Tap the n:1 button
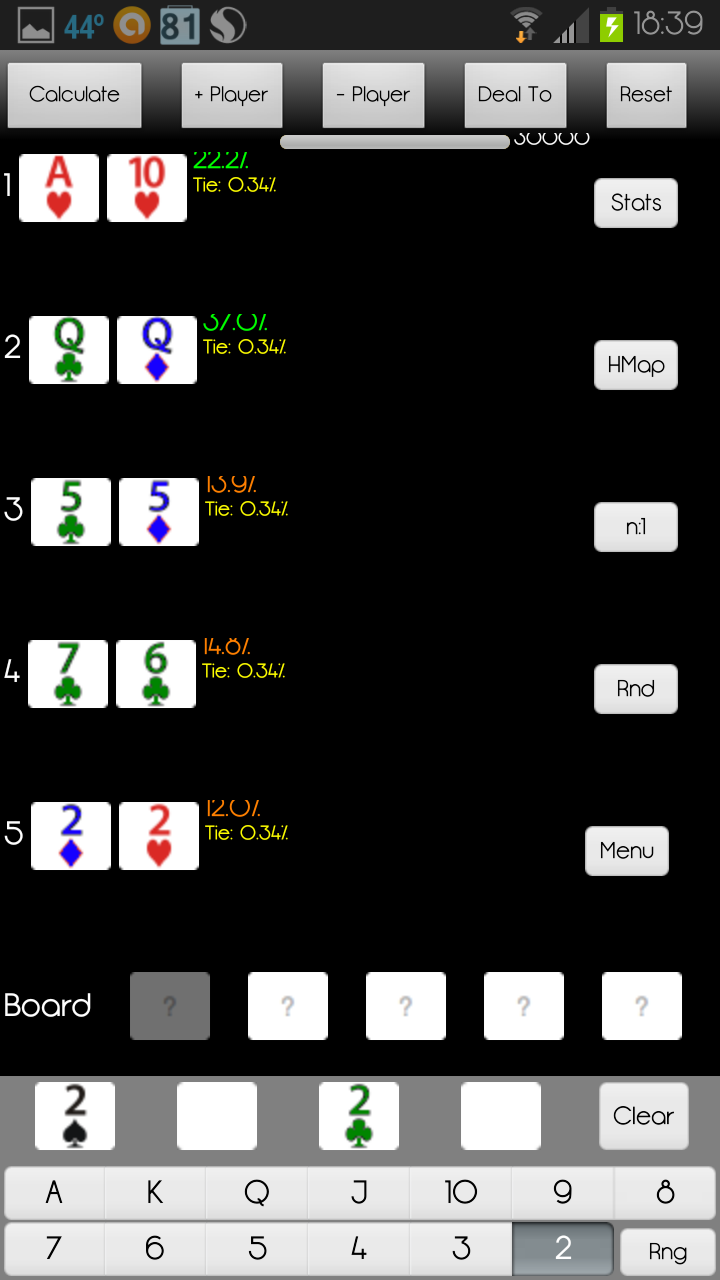 636,527
